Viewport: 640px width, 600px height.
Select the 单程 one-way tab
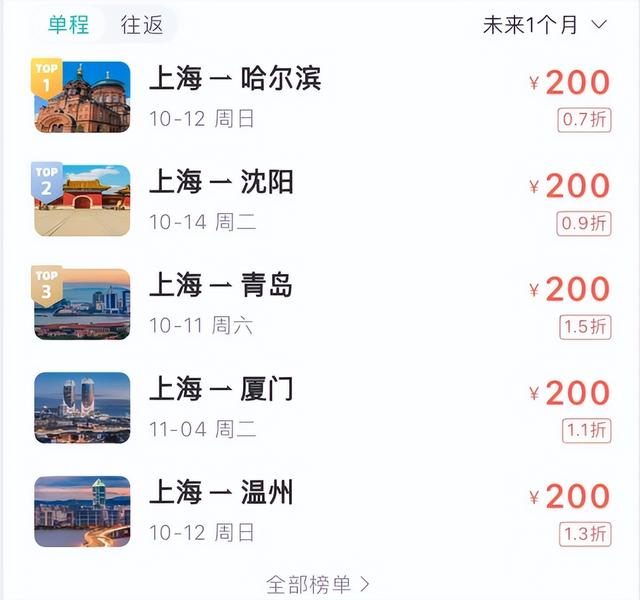coord(68,24)
